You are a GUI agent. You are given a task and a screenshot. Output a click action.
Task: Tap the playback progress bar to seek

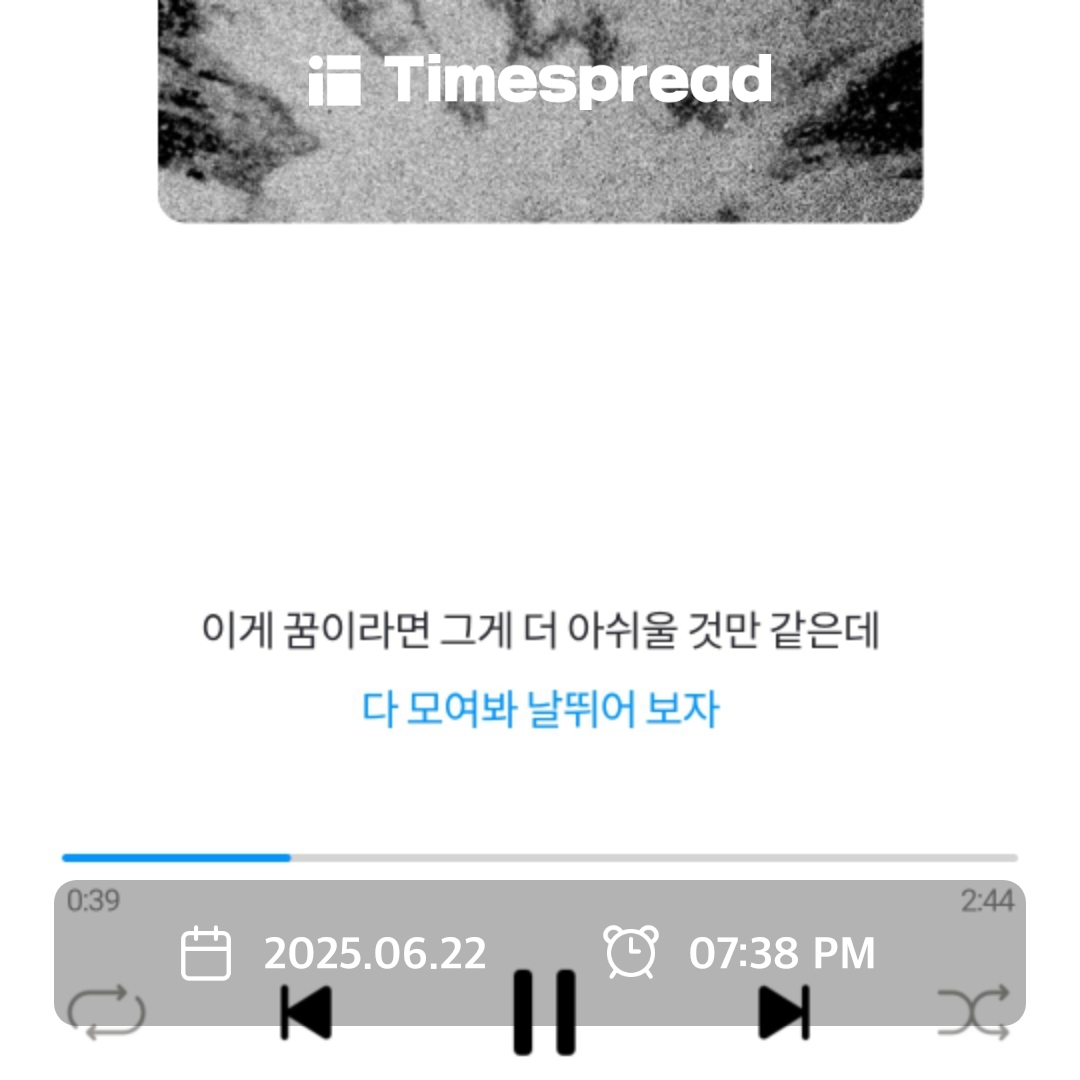[540, 858]
